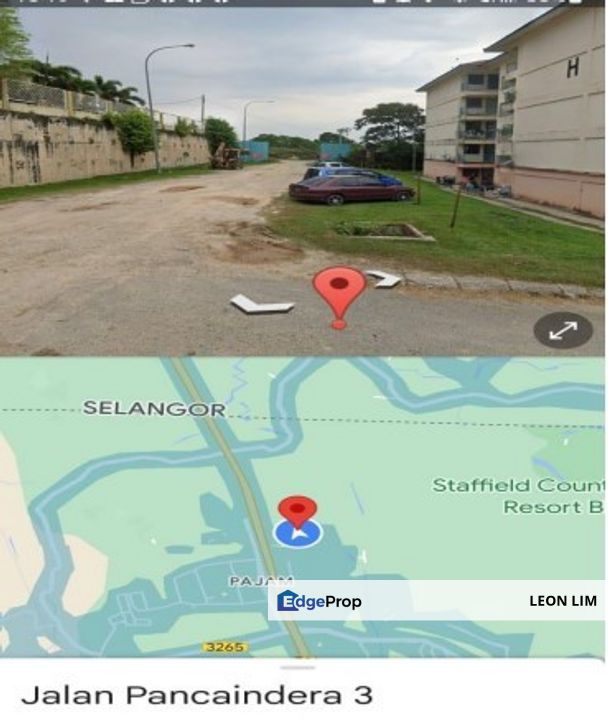Open the Jalan Pancaindera 3 bottom sheet
608x720 pixels.
click(x=197, y=694)
